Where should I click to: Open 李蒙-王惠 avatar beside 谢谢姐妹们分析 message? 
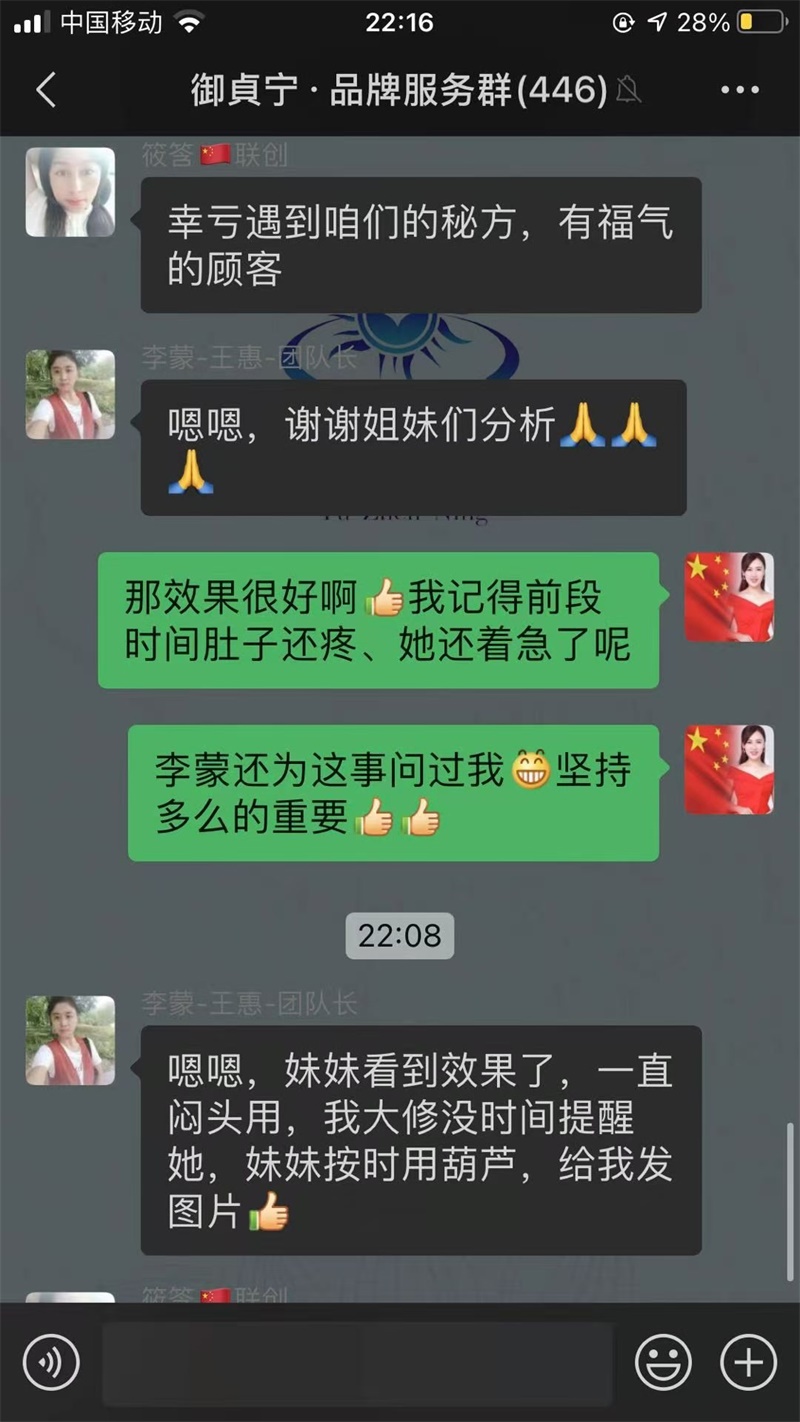click(x=70, y=394)
